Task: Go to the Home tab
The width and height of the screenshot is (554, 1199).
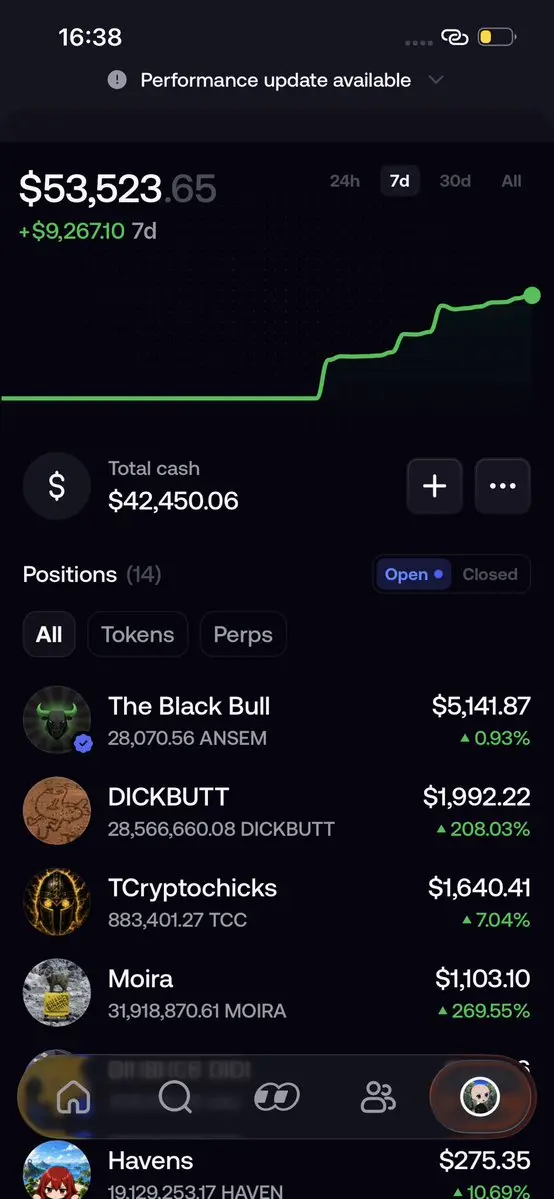Action: click(x=73, y=1097)
